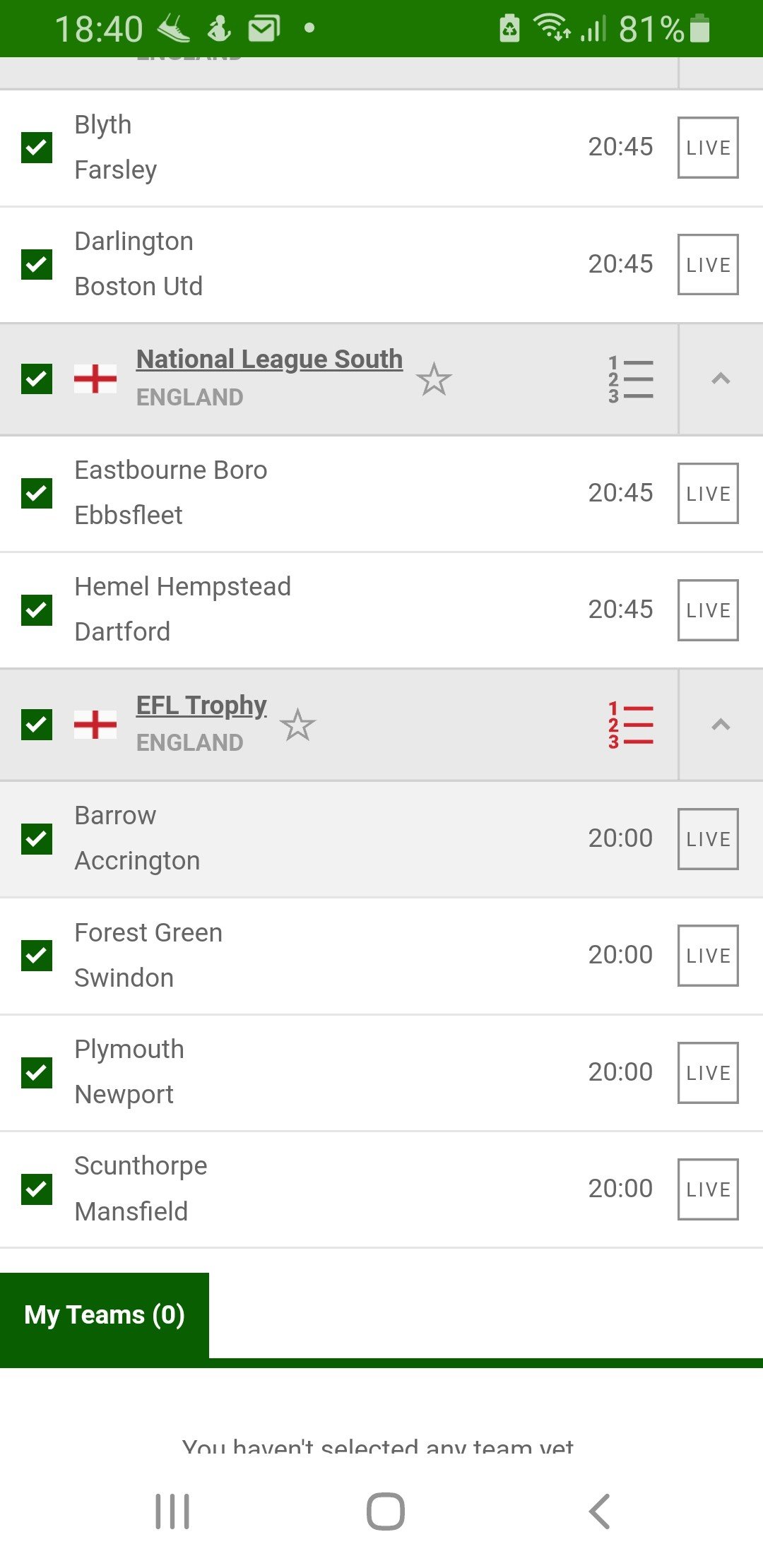Screen dimensions: 763x1568
Task: Collapse the National League South section
Action: [721, 379]
